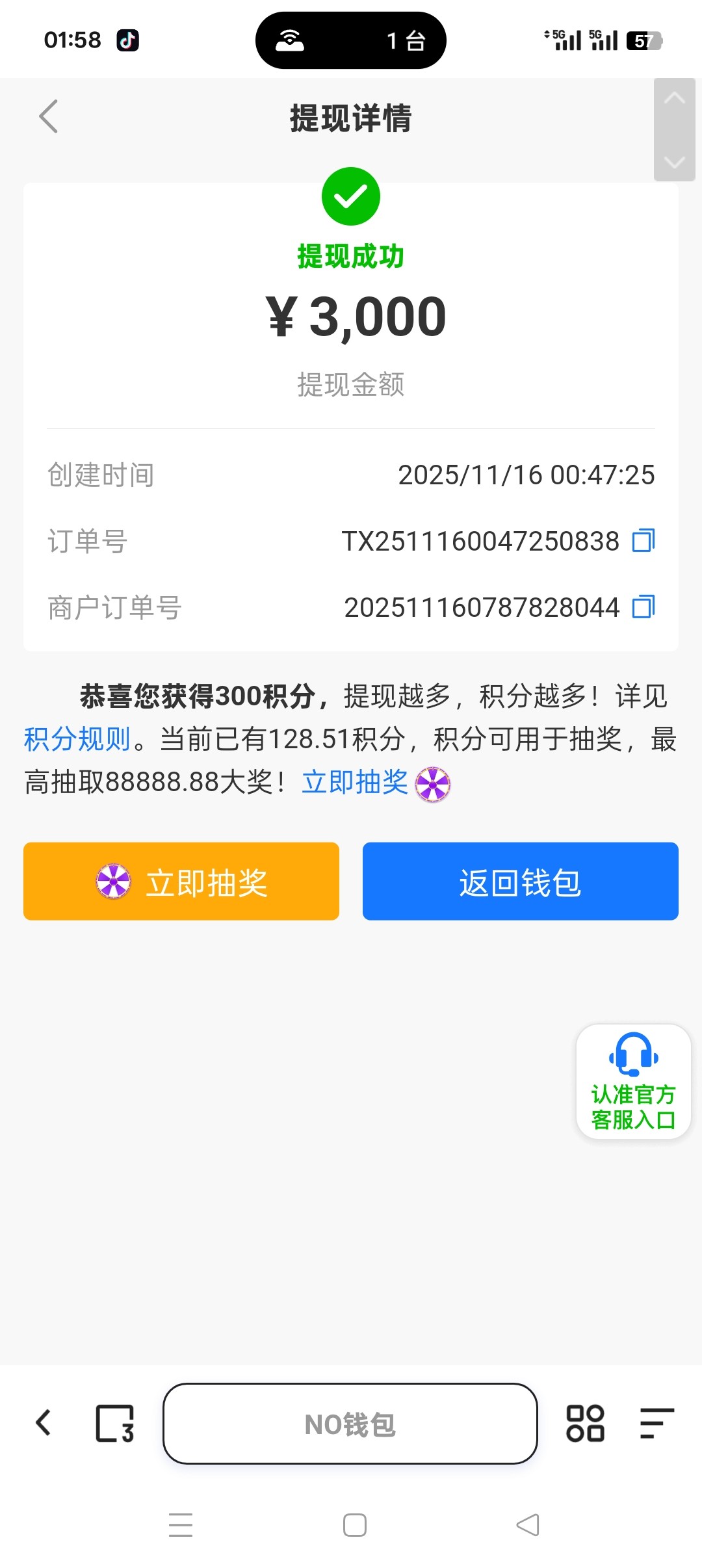Return to wallet with 返回钱包
Screen dimensions: 702x1568
click(x=520, y=882)
